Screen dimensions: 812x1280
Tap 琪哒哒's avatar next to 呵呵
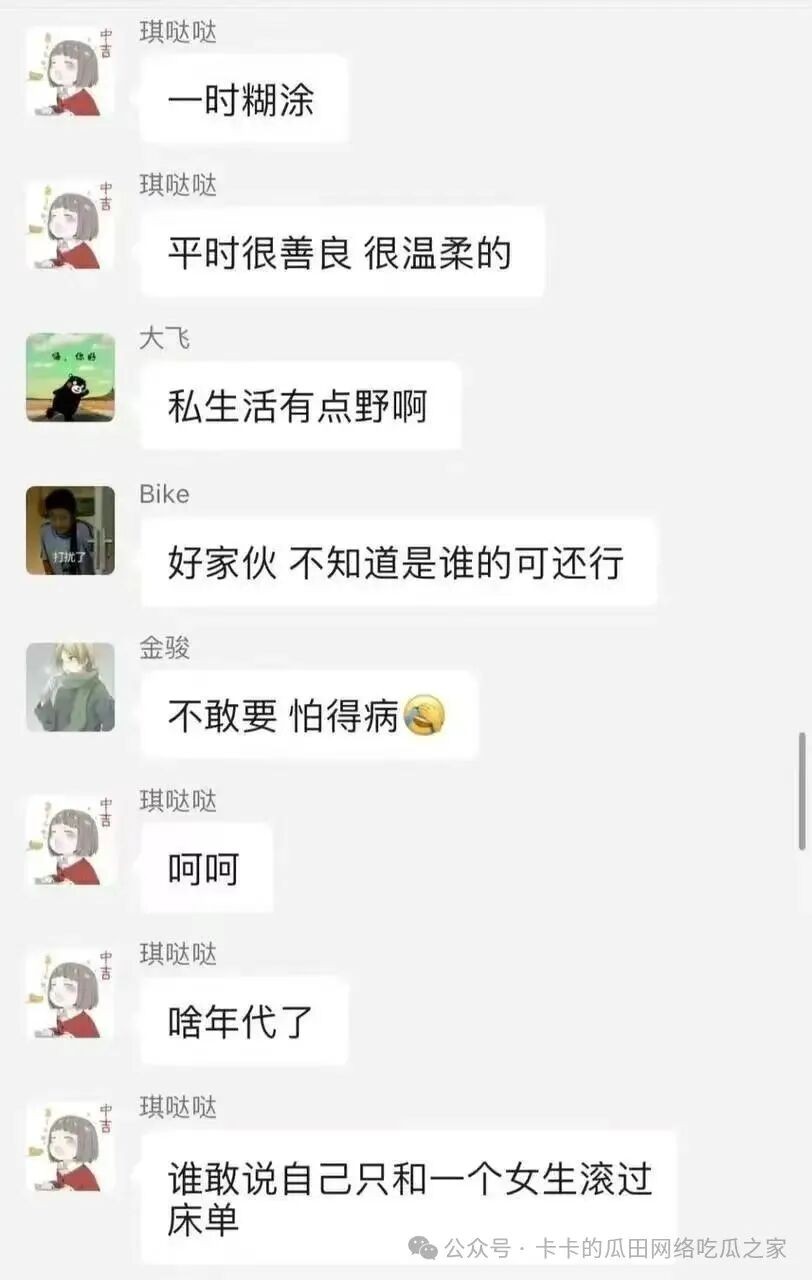coord(70,840)
